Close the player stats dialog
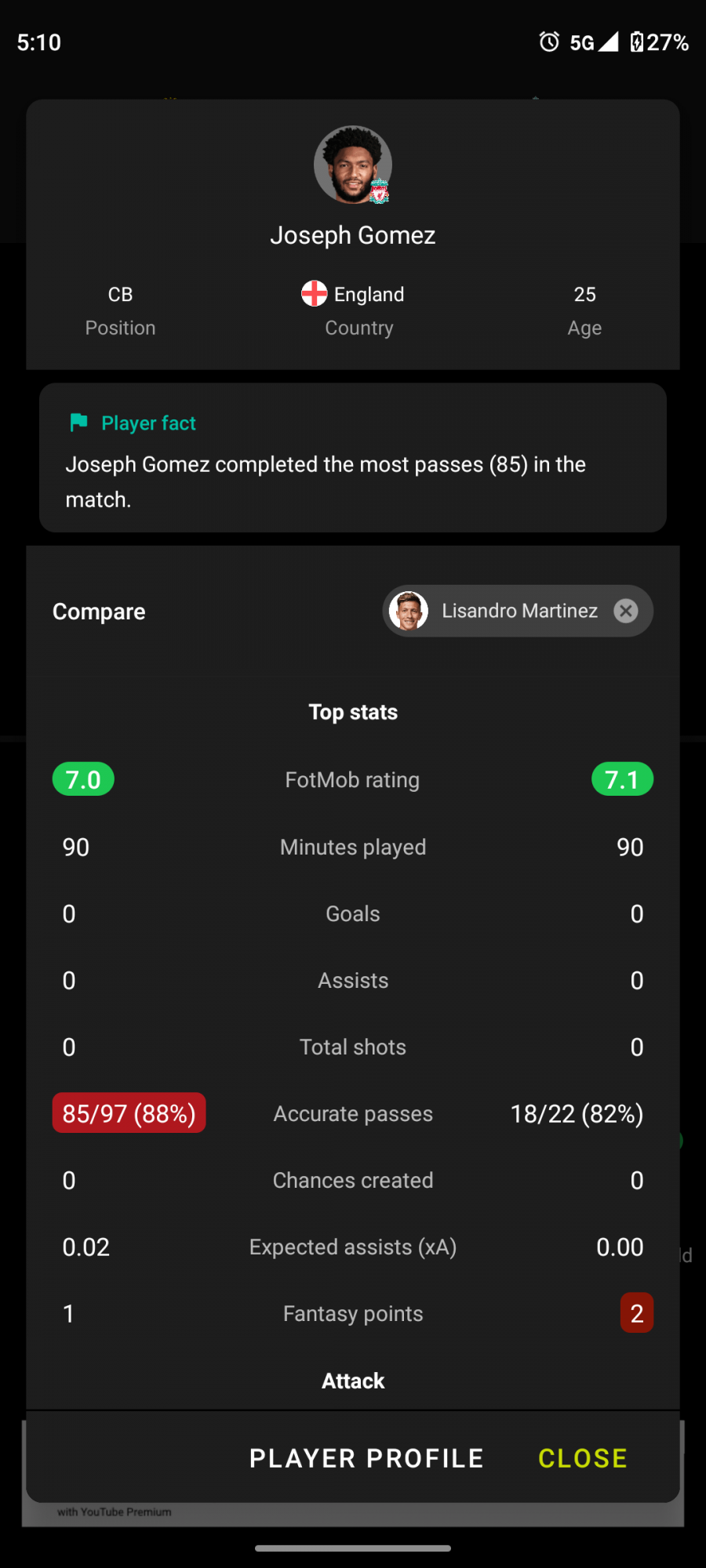This screenshot has width=706, height=1568. [583, 1458]
